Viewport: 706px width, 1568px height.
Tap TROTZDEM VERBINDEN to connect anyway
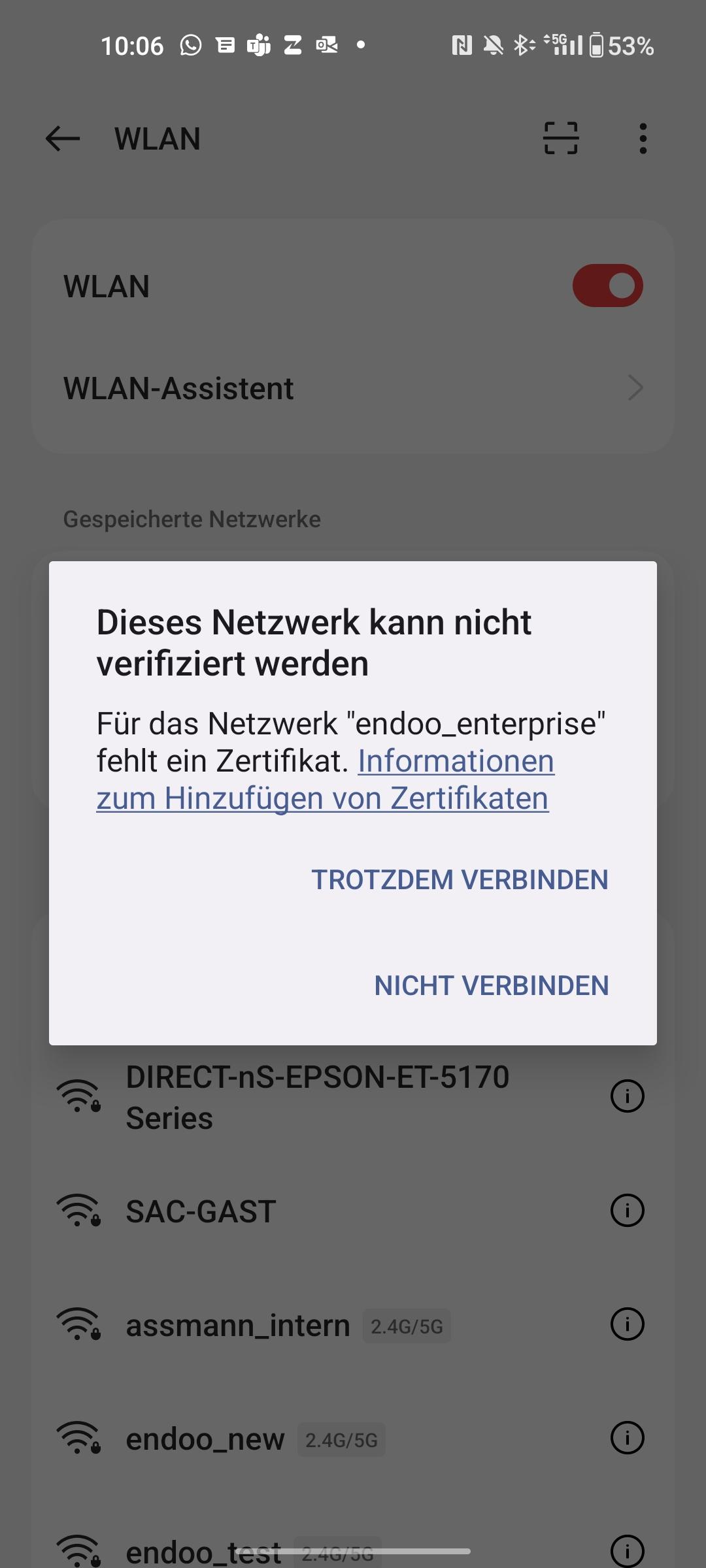coord(460,879)
